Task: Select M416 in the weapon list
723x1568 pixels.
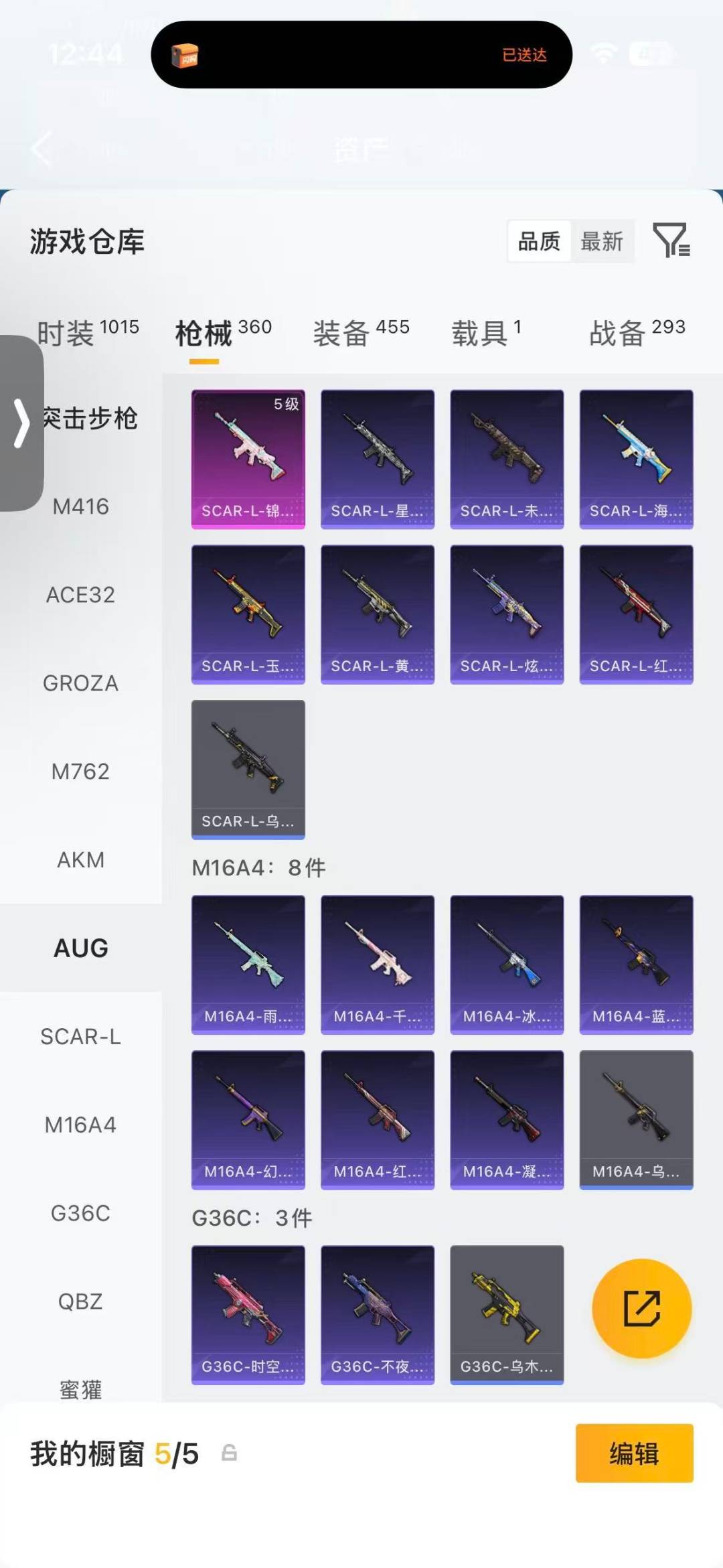Action: pos(80,506)
